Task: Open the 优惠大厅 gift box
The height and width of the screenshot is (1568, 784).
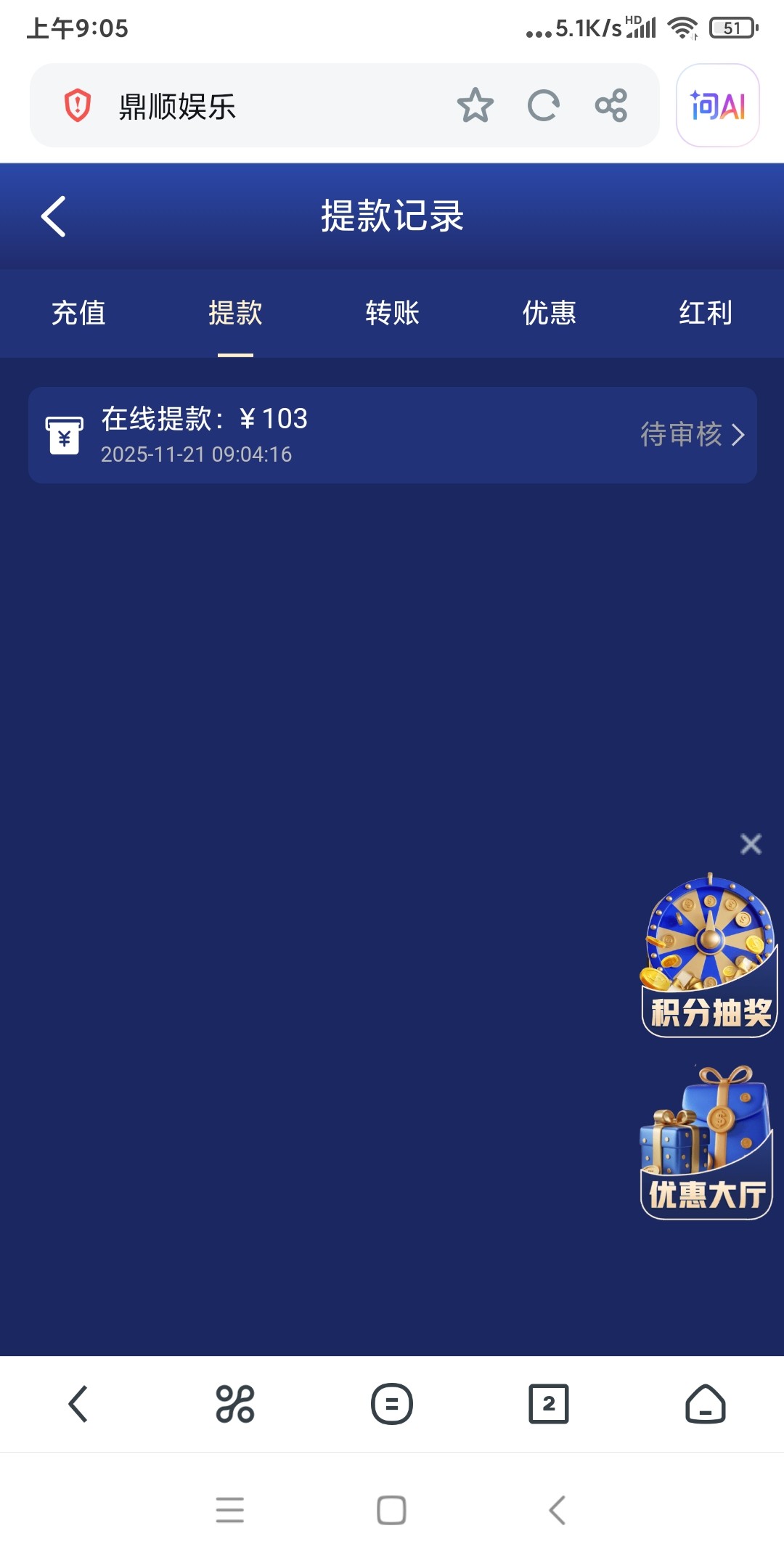Action: tap(706, 1143)
